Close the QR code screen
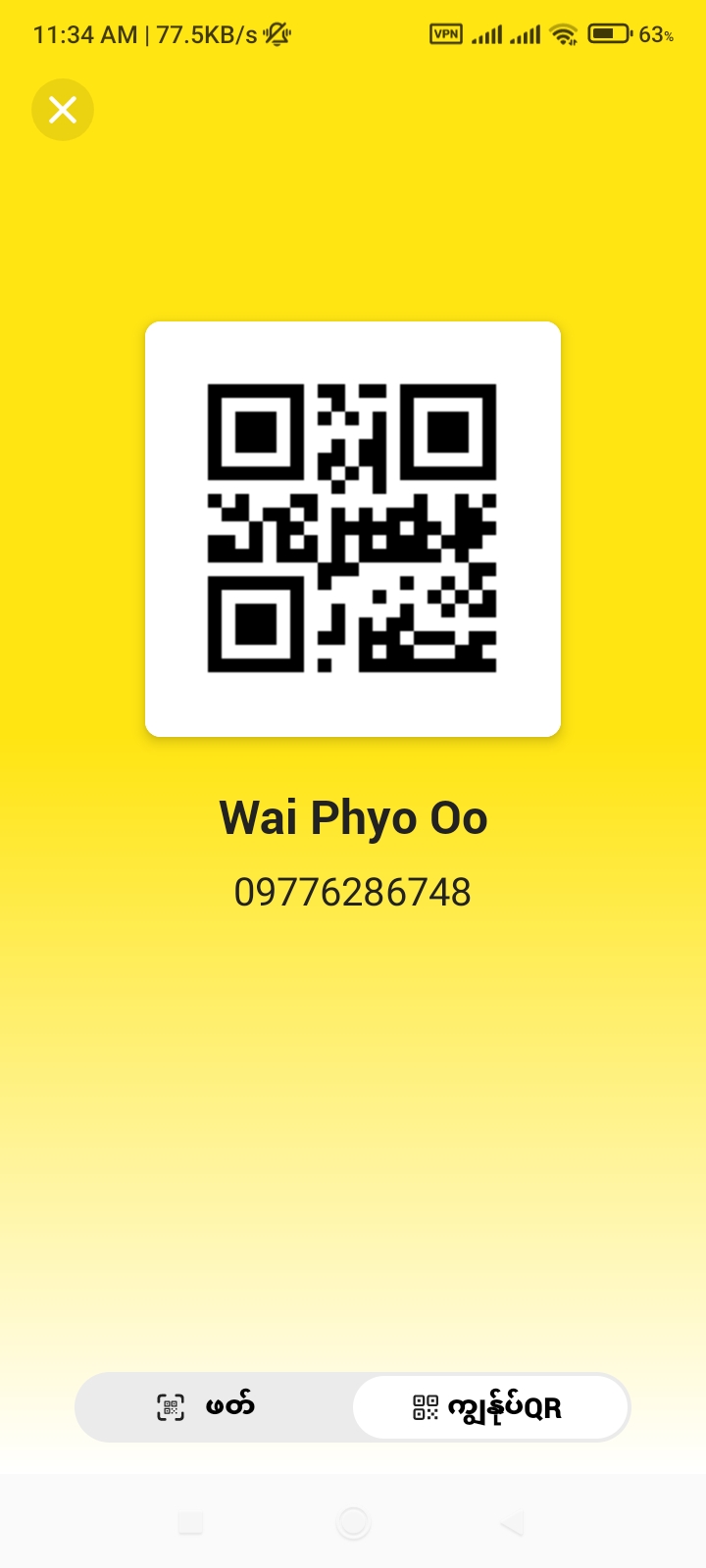706x1568 pixels. click(x=63, y=110)
